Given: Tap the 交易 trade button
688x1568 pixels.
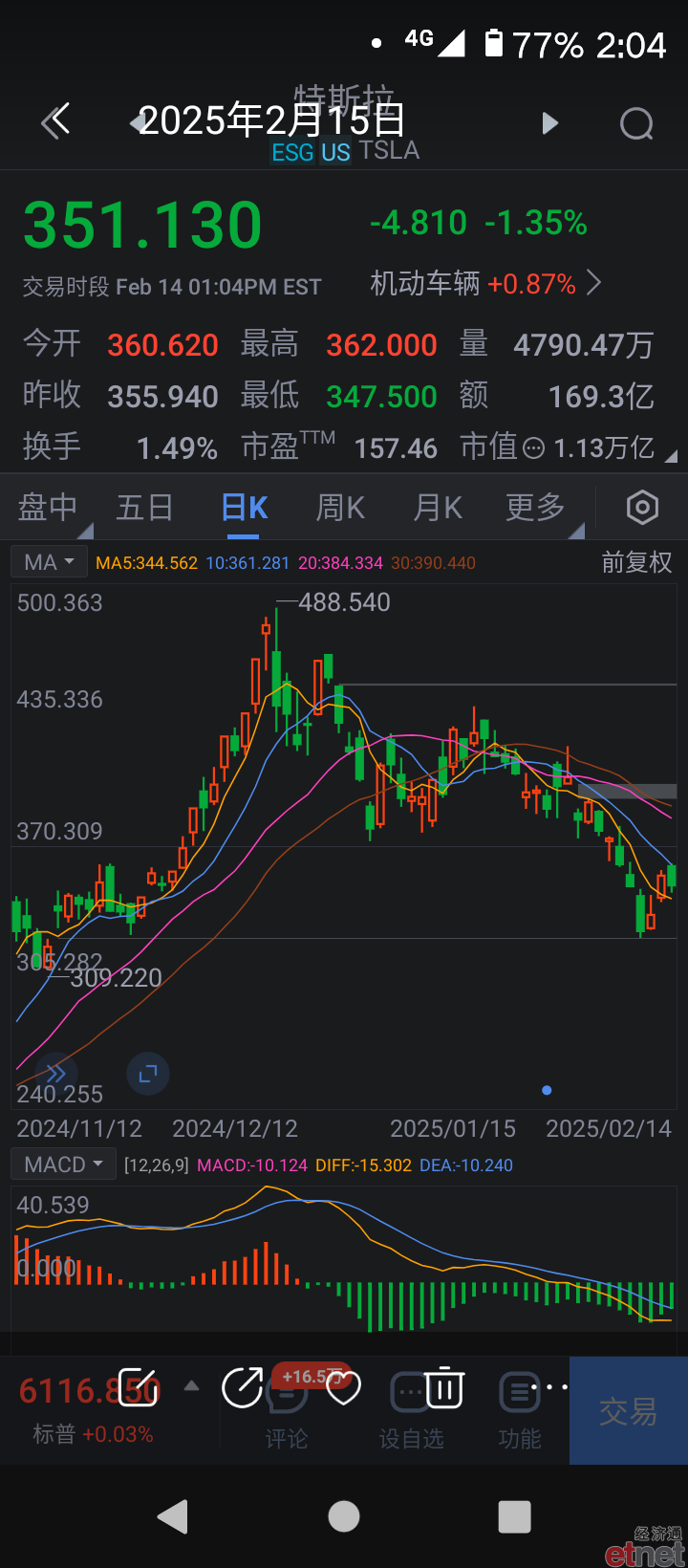Looking at the screenshot, I should point(628,1411).
